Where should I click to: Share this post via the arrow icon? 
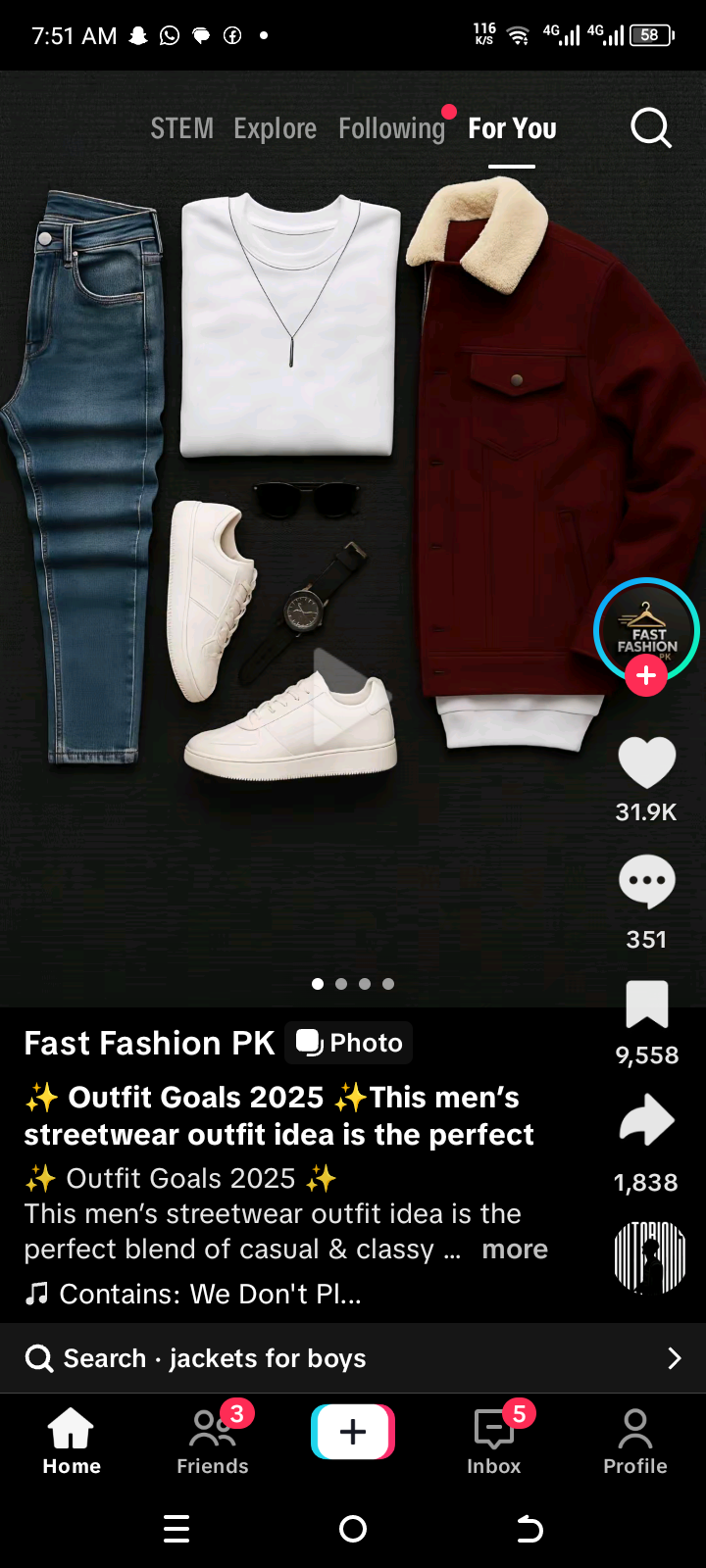point(646,1122)
